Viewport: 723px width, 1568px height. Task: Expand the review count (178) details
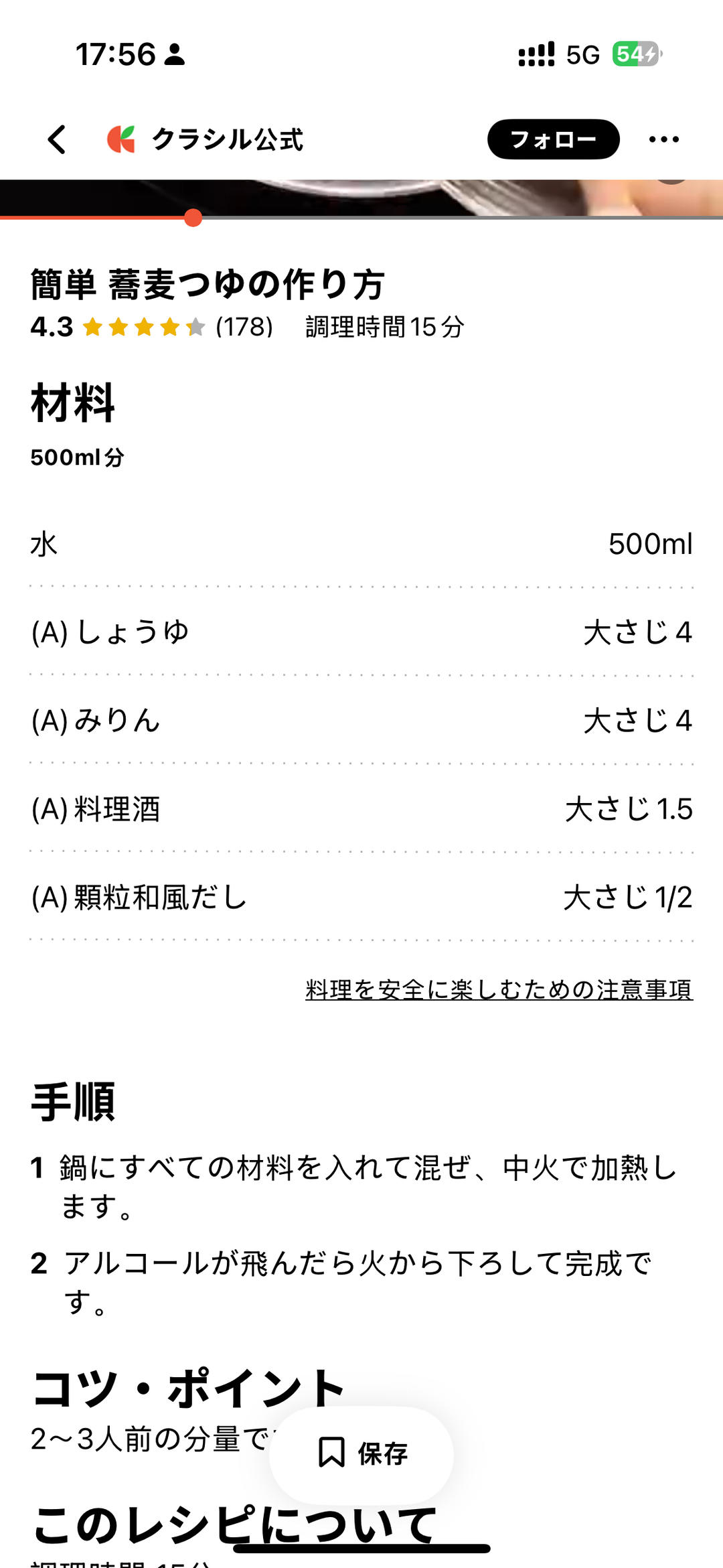point(245,328)
